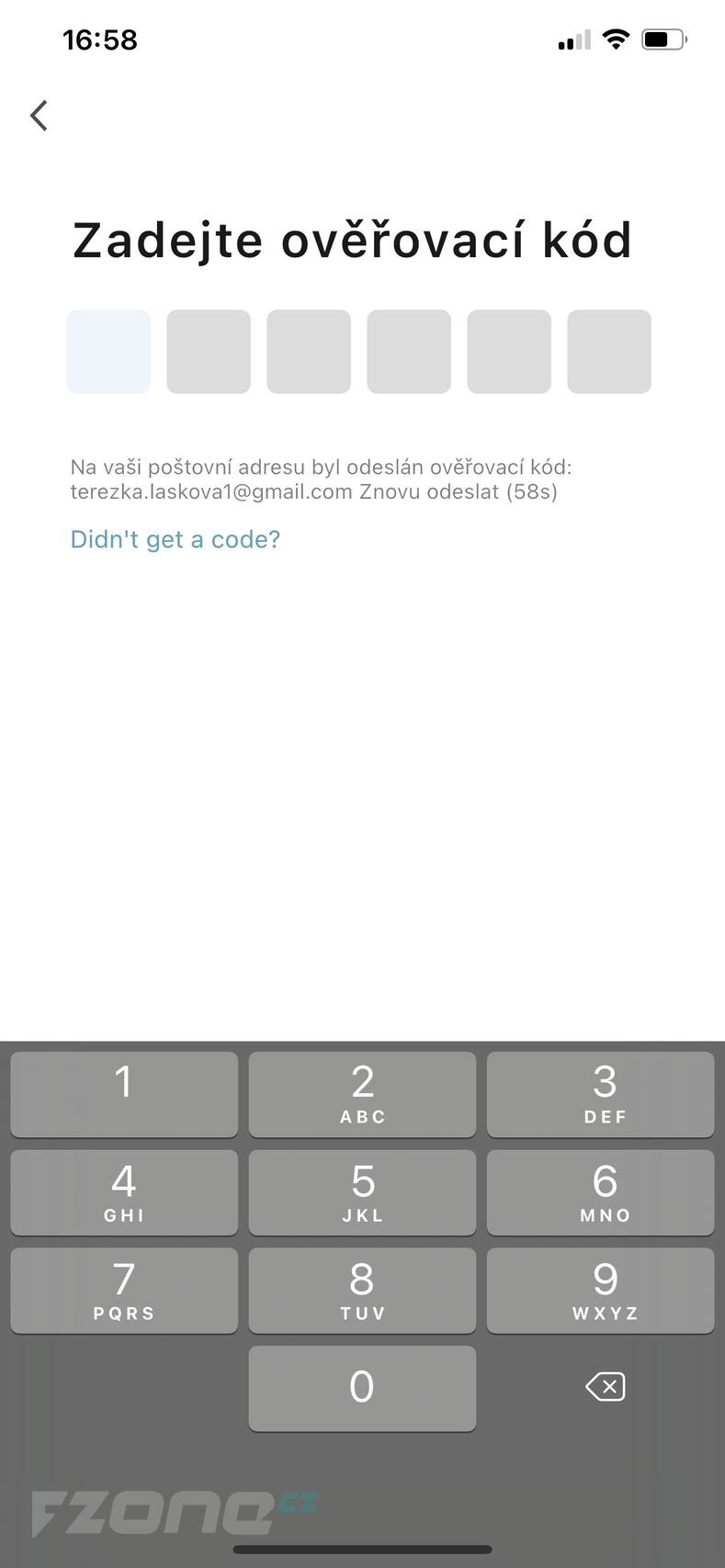The image size is (725, 1568).
Task: Hit the 0 key
Action: point(362,1388)
